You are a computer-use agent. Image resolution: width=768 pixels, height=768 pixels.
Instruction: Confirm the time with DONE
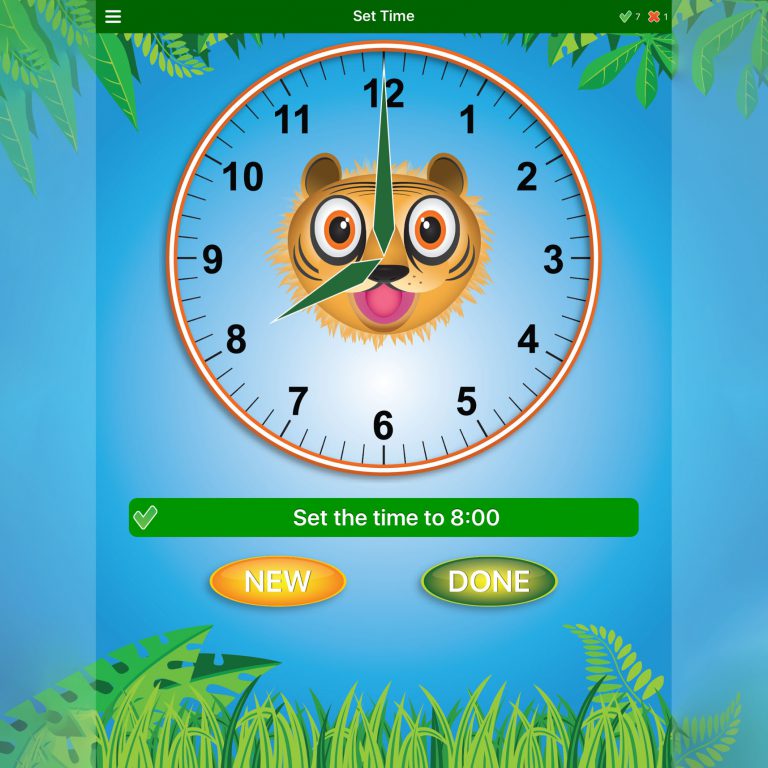489,581
